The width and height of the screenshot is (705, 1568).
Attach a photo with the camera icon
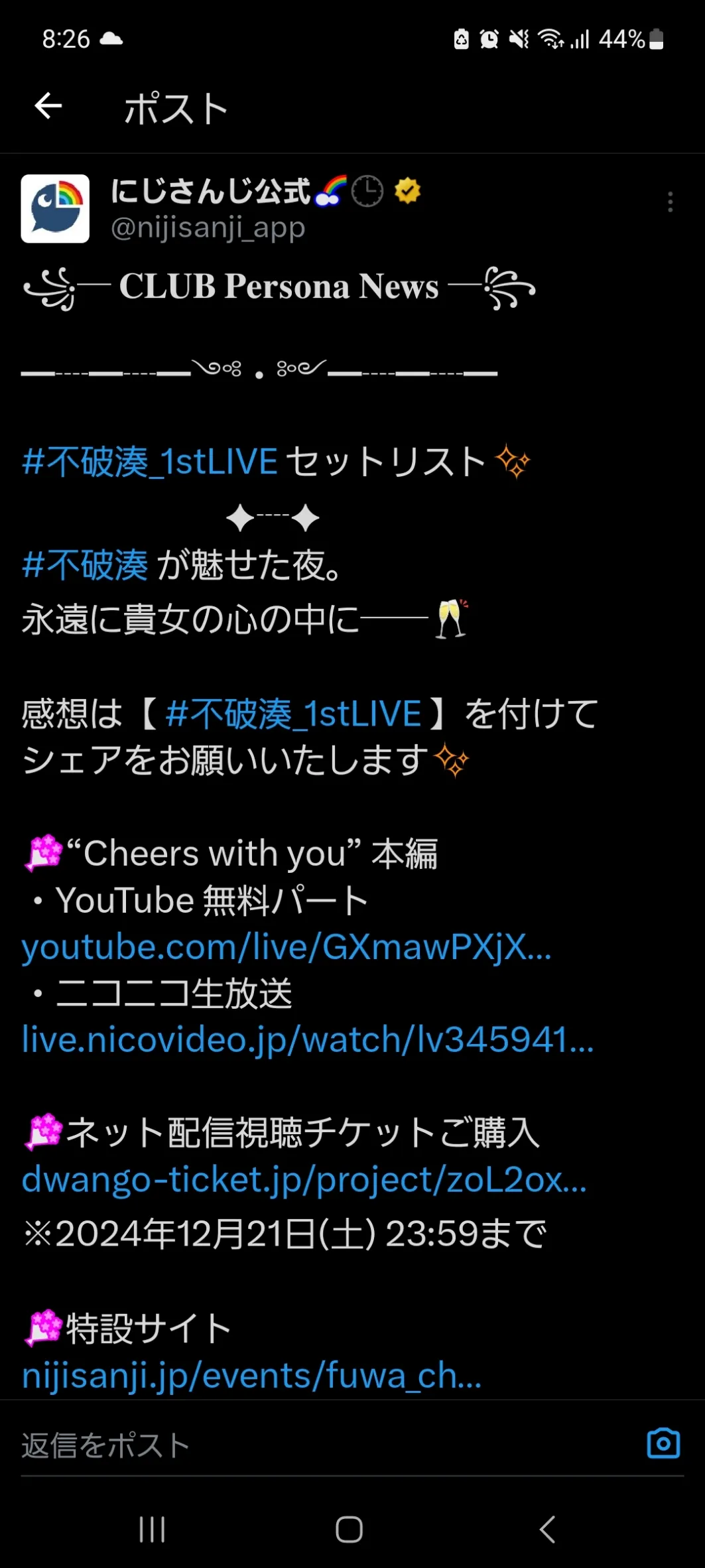663,1443
